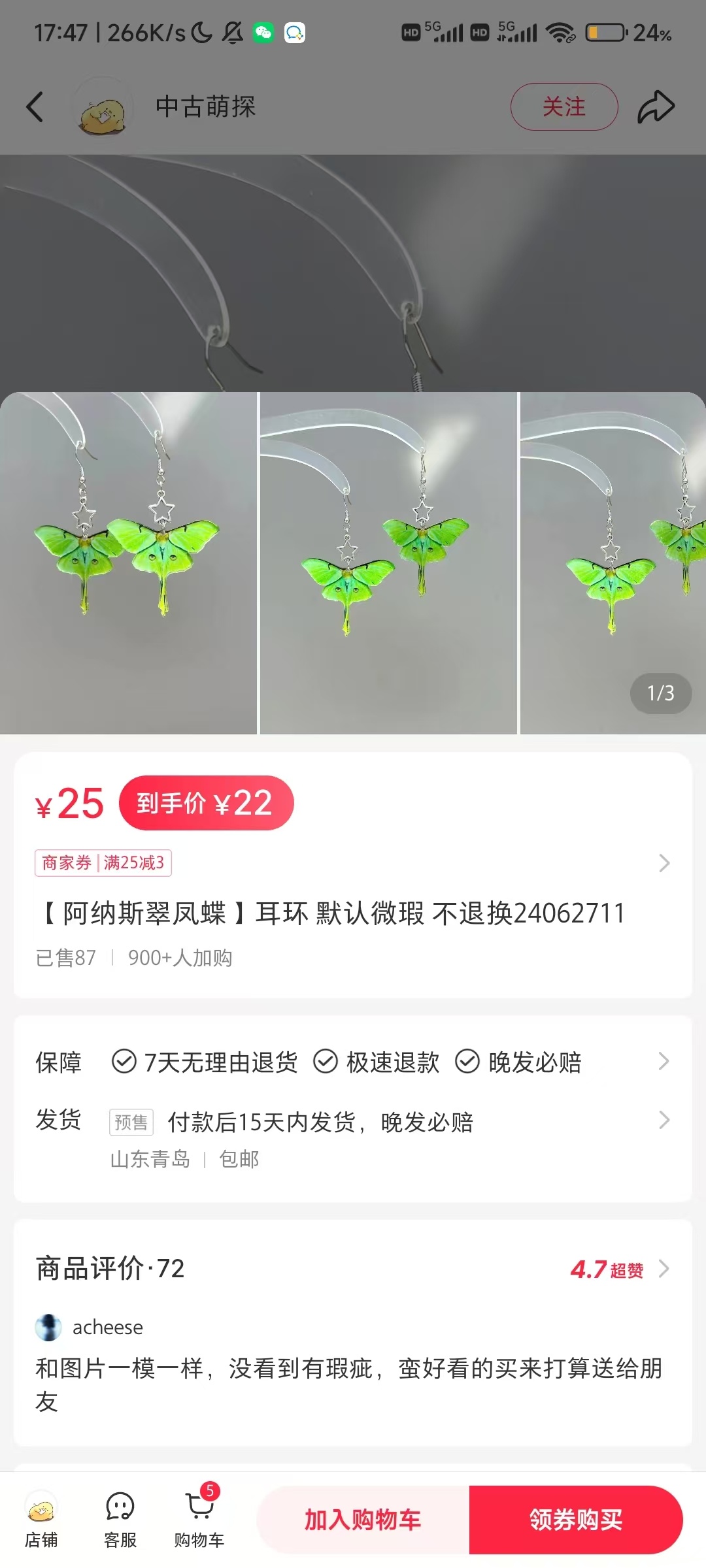Tap 加入购物车 to add to cart
Screen dimensions: 706x1568
click(363, 1520)
